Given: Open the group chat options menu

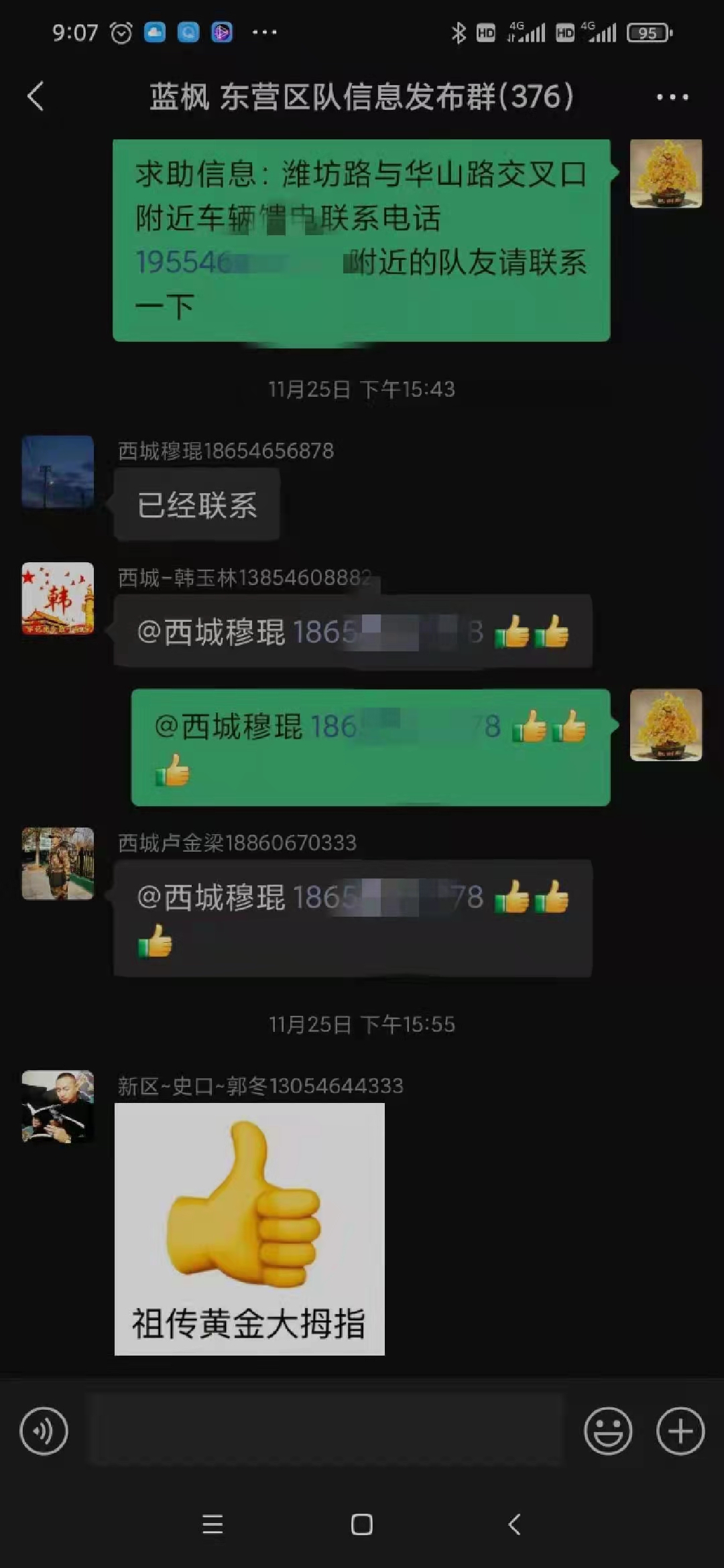Looking at the screenshot, I should (x=672, y=97).
